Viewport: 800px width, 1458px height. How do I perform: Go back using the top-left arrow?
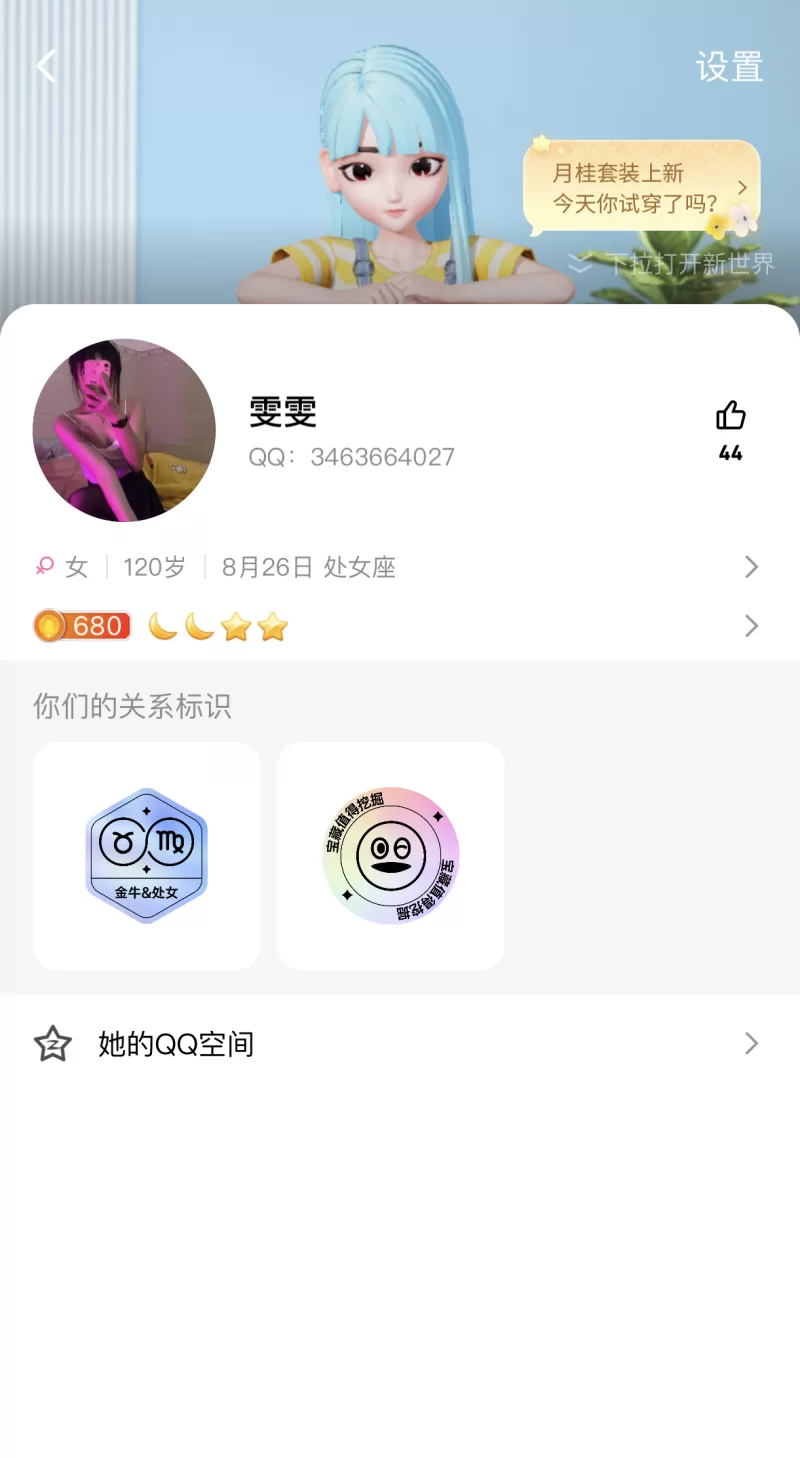pyautogui.click(x=46, y=66)
